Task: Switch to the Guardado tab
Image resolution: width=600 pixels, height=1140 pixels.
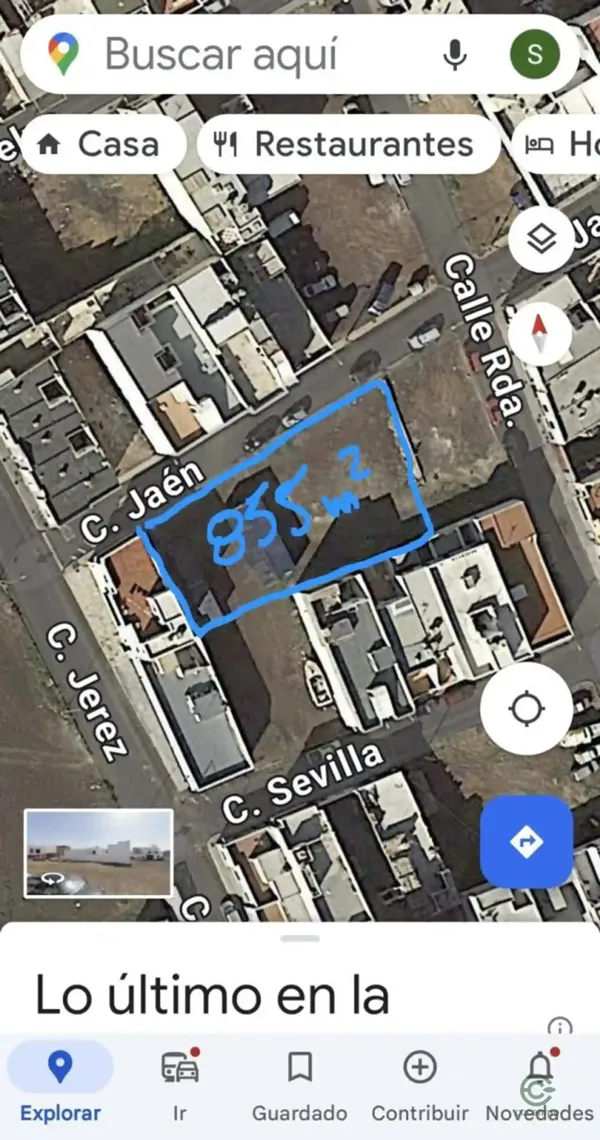Action: pyautogui.click(x=299, y=1084)
